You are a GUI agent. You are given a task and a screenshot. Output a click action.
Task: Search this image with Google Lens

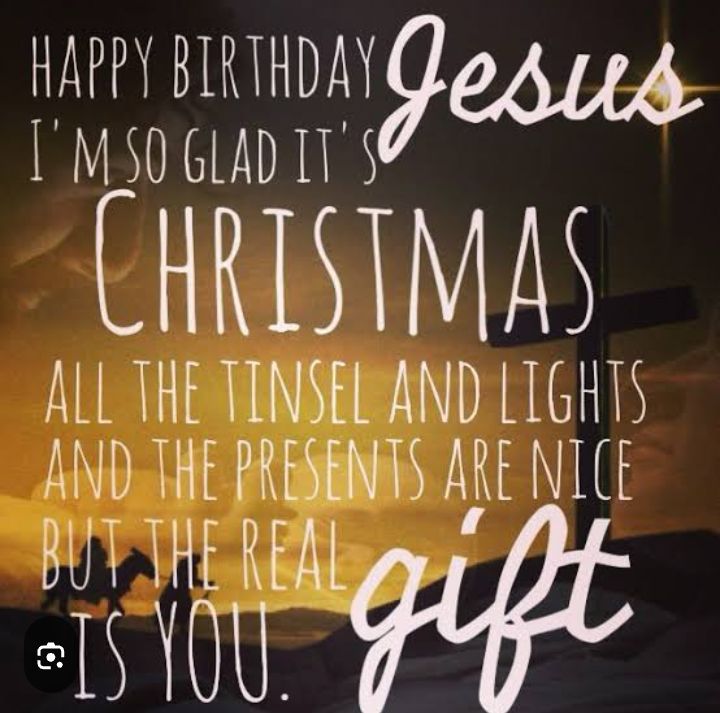tap(49, 657)
